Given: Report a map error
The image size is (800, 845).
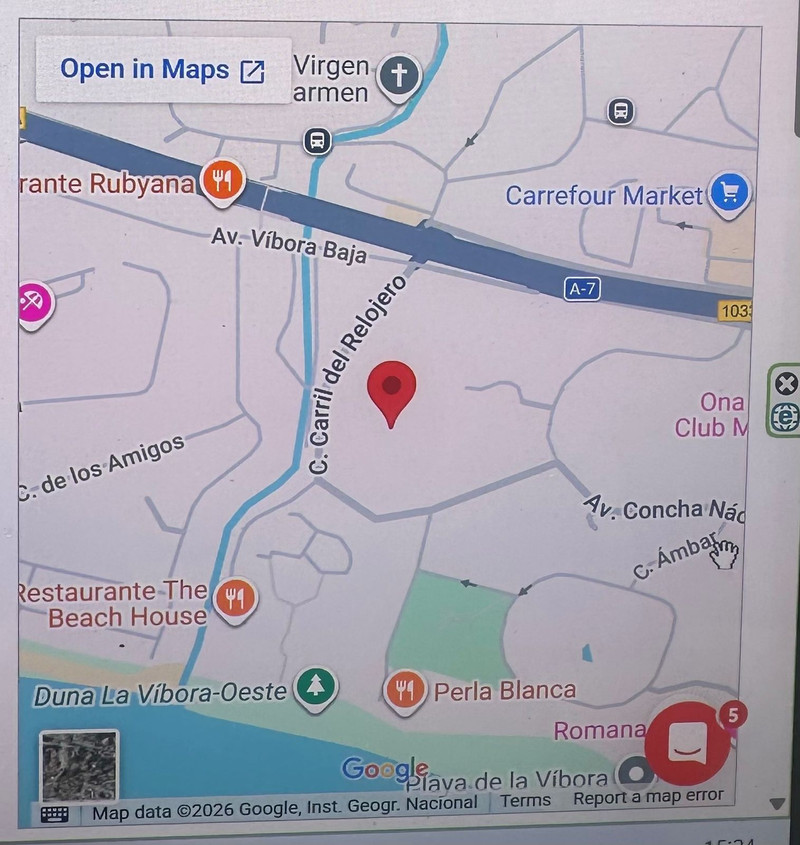Looking at the screenshot, I should (x=647, y=798).
